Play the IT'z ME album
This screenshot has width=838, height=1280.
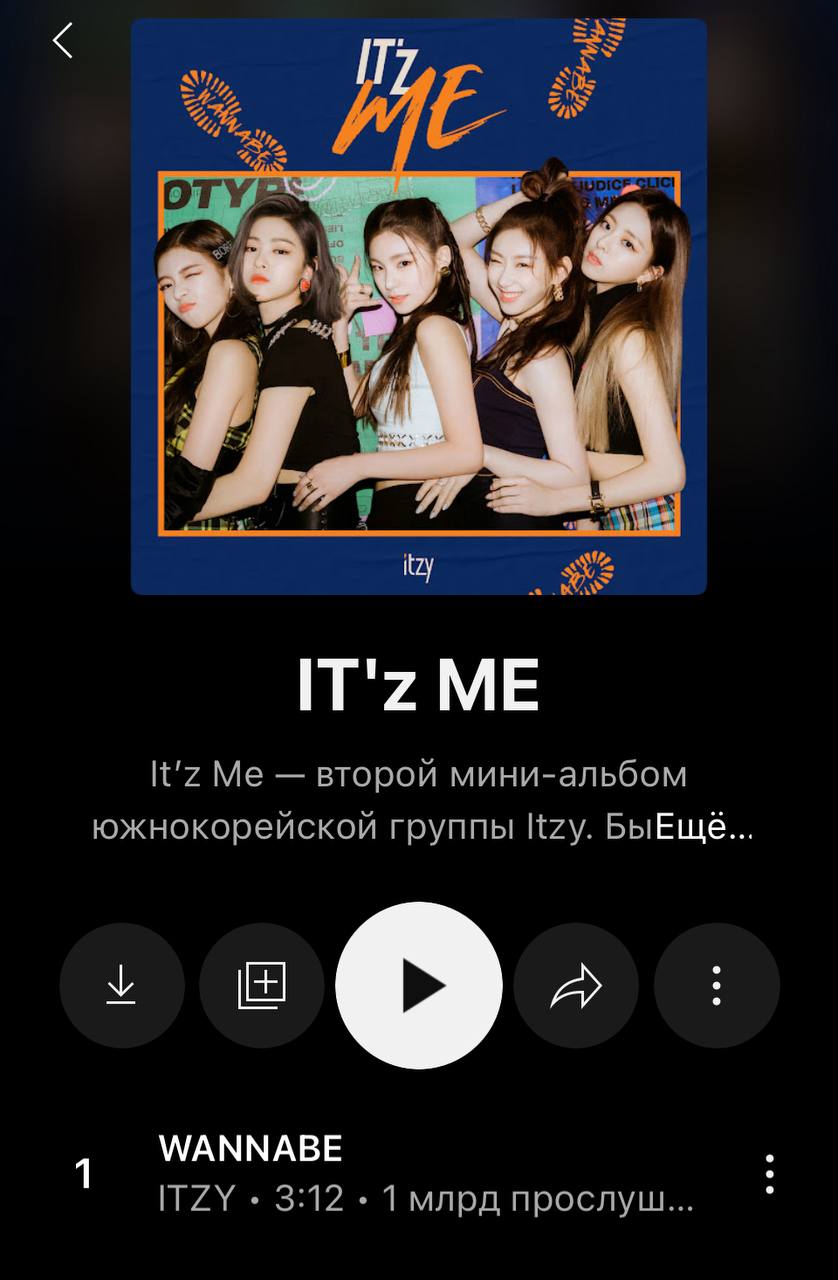point(419,985)
